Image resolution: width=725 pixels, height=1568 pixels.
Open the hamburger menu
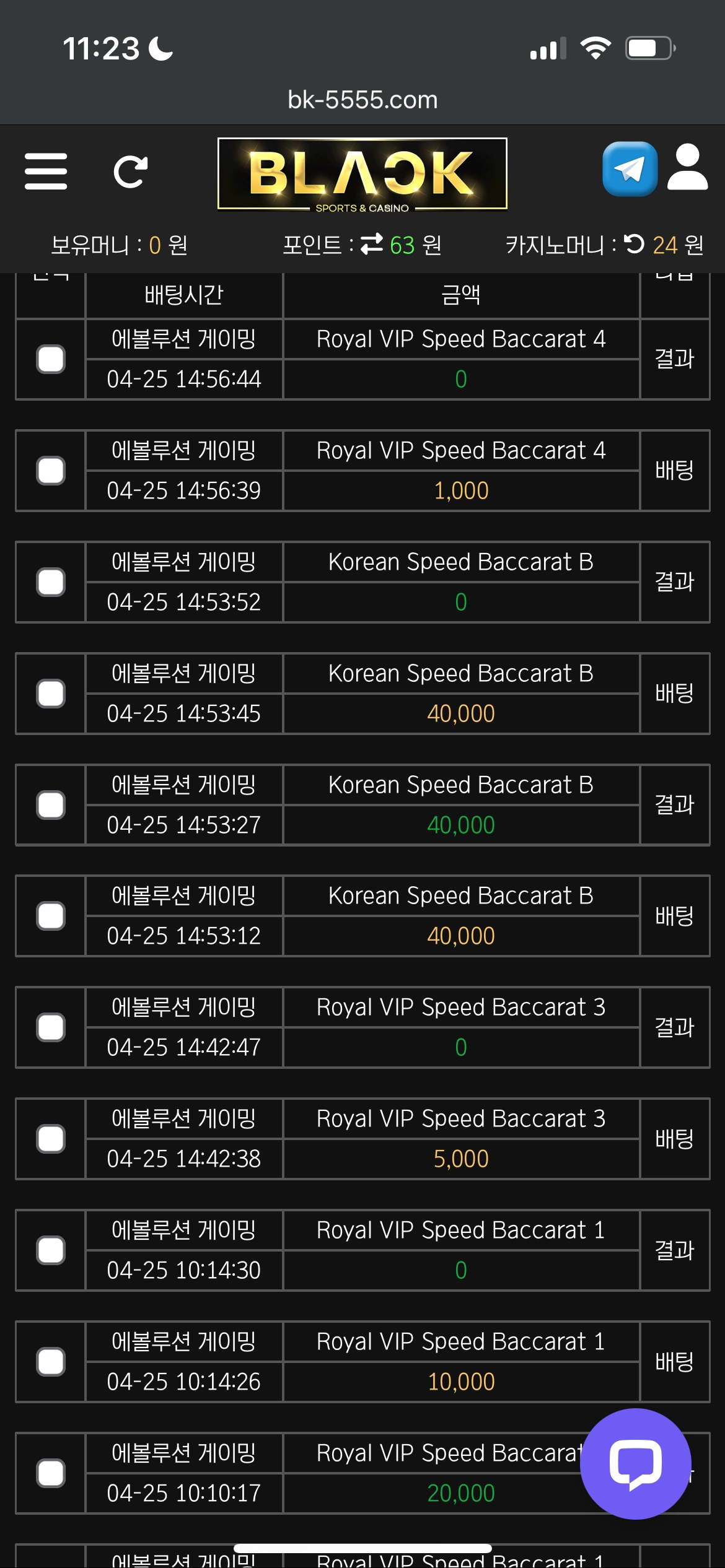[46, 172]
